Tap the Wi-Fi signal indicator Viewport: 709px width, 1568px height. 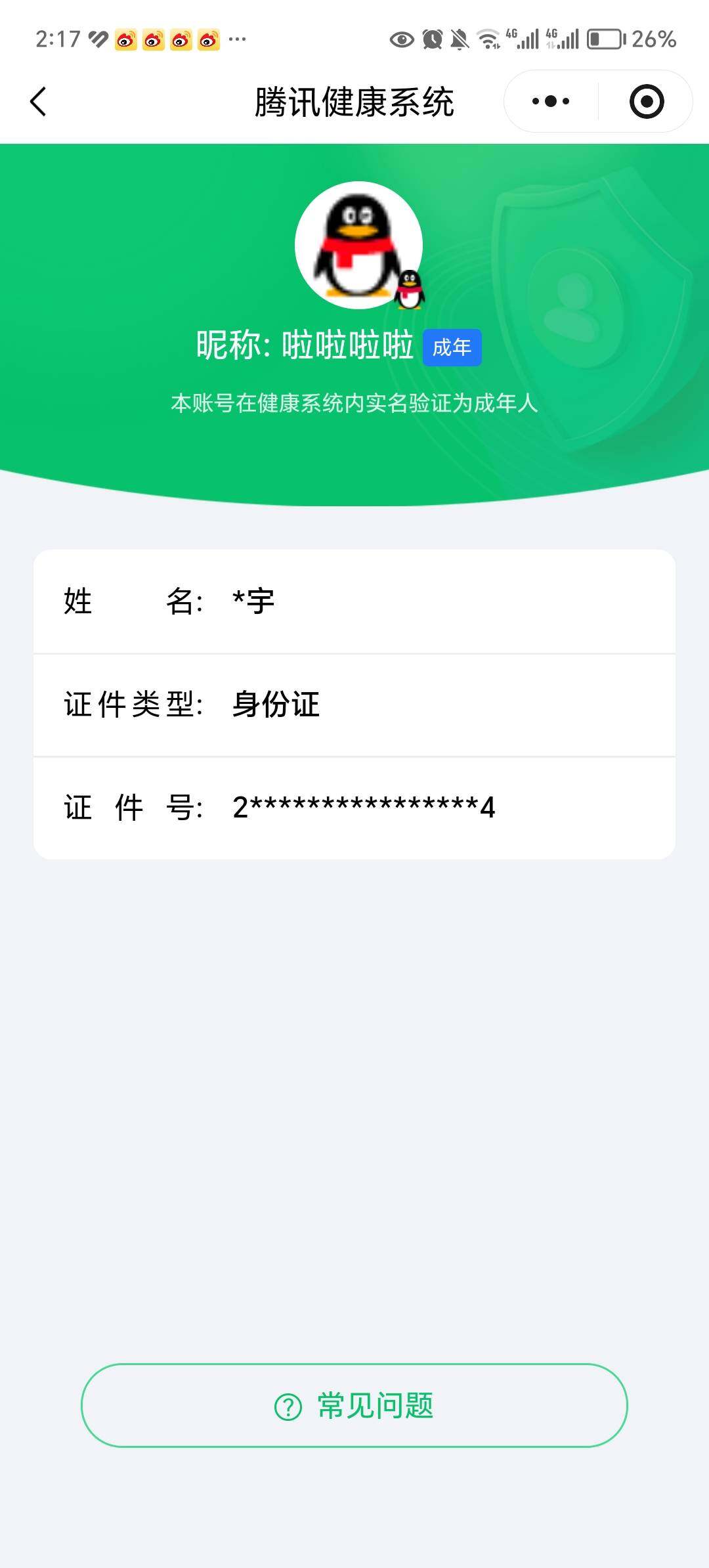(491, 39)
